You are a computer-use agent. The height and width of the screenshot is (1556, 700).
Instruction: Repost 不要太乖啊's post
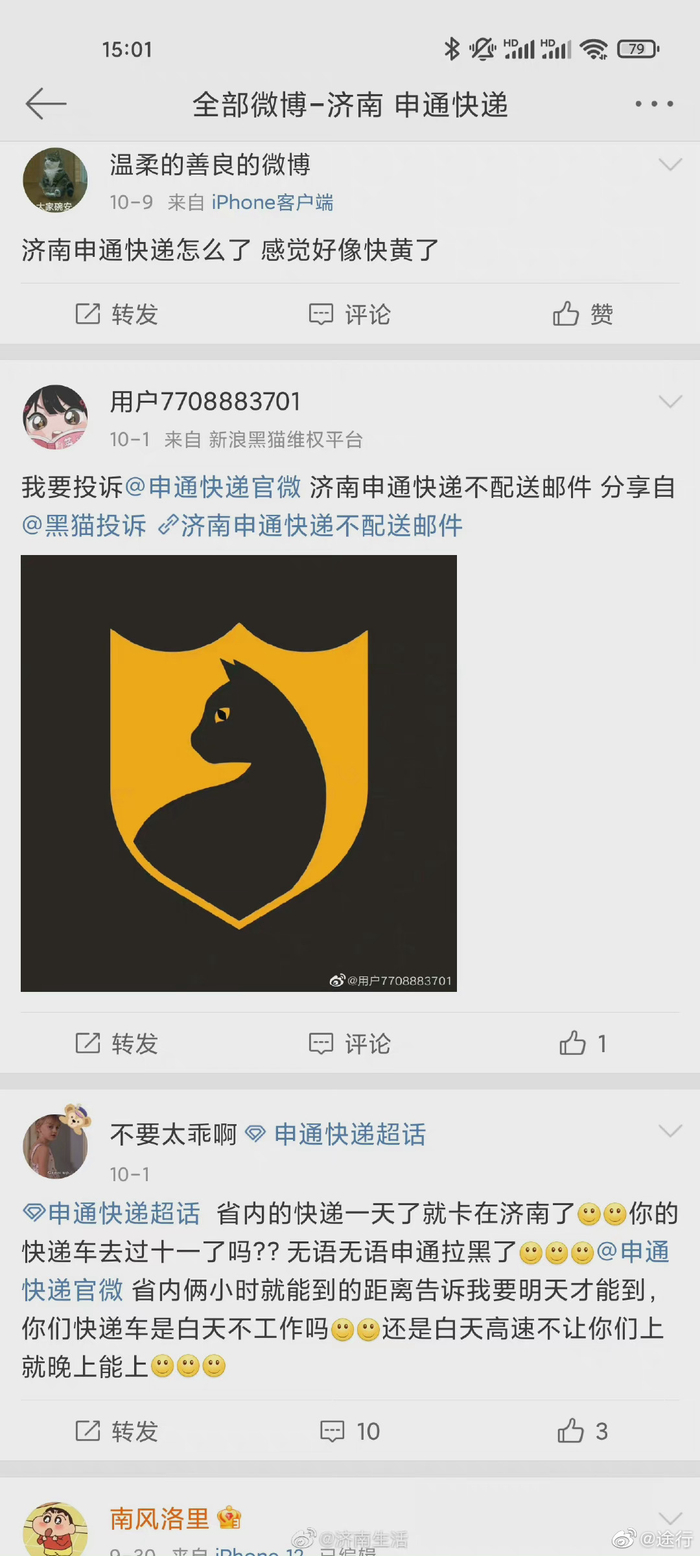point(117,1431)
